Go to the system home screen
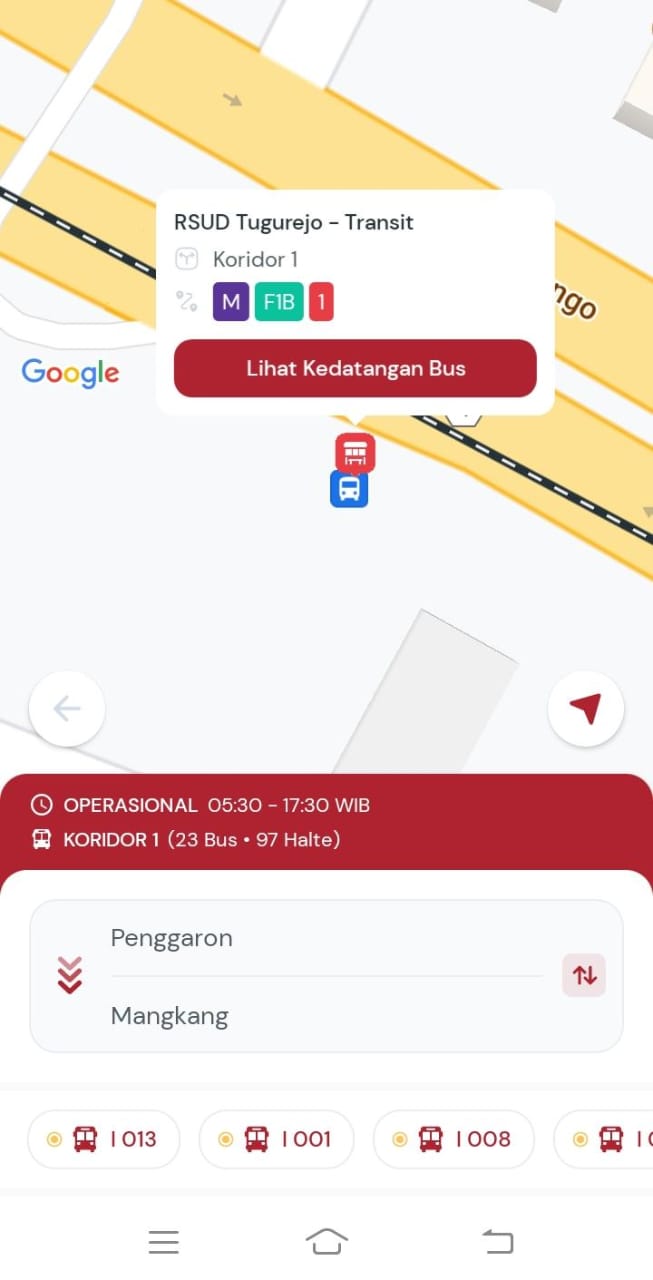This screenshot has width=653, height=1280. pyautogui.click(x=326, y=1242)
